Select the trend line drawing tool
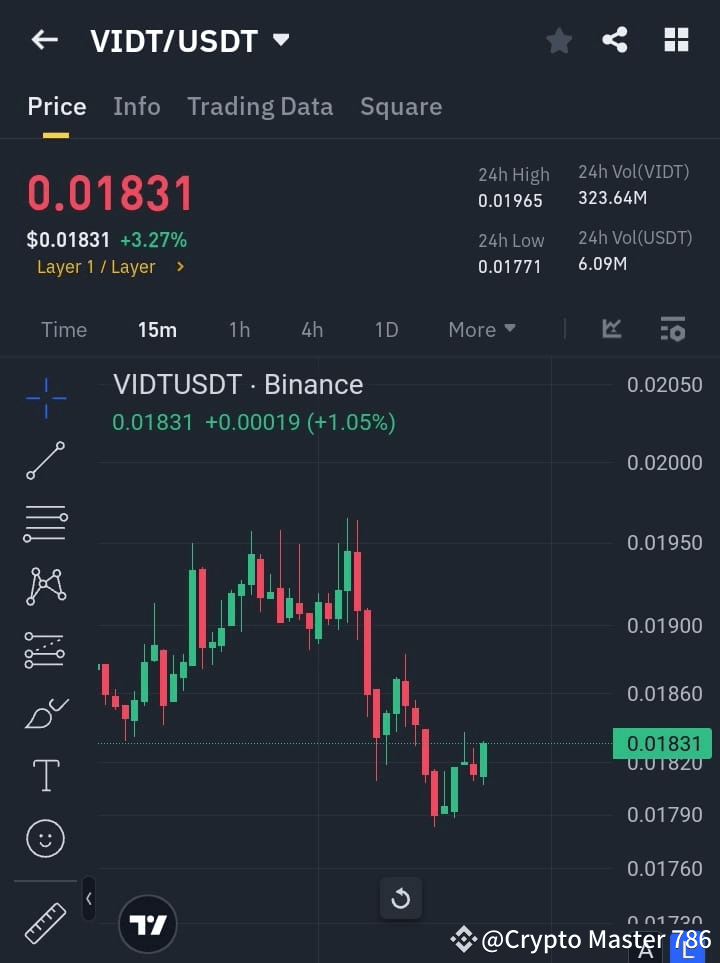This screenshot has width=720, height=963. [x=45, y=461]
